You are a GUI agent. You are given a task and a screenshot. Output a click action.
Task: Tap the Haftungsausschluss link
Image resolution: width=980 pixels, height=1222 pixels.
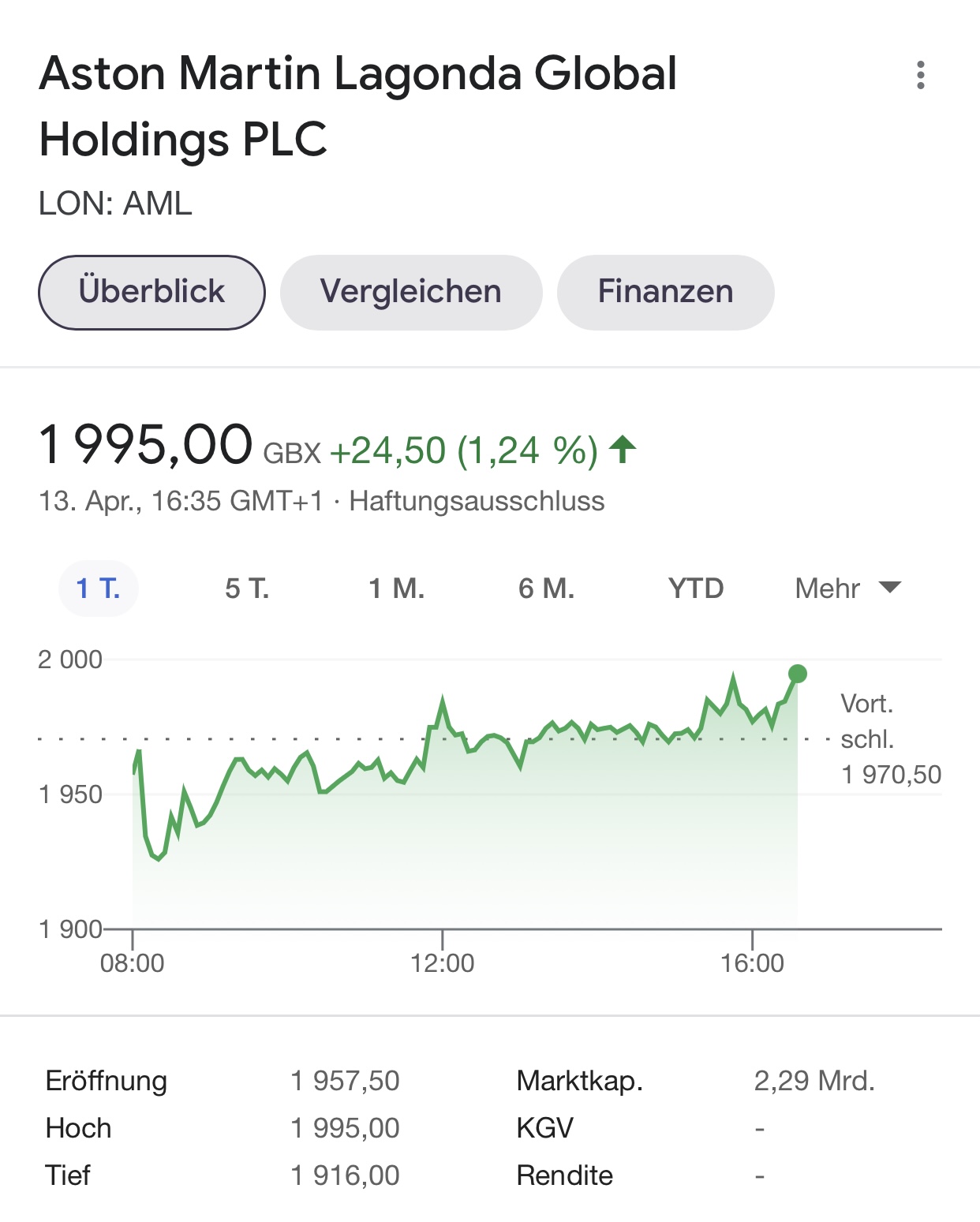(477, 502)
